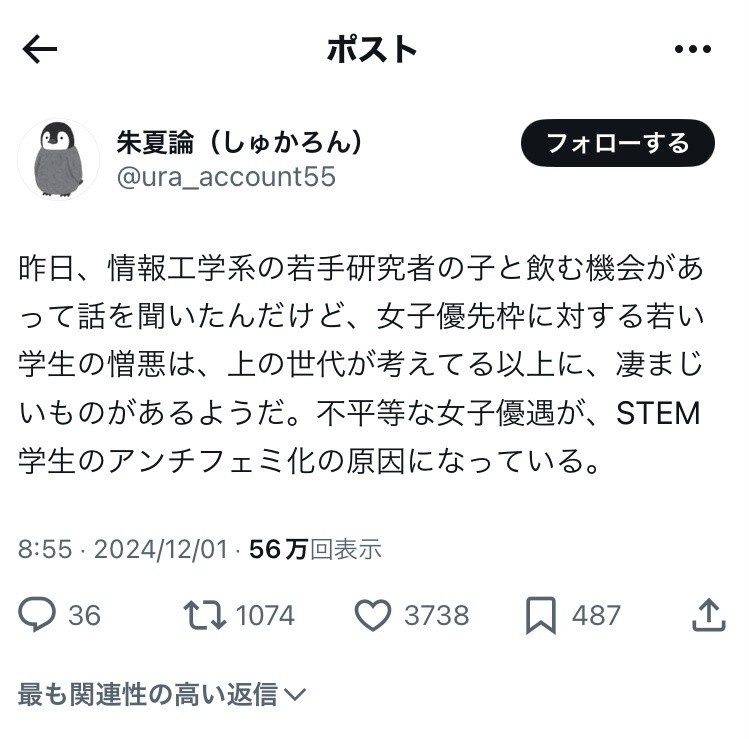Viewport: 749px width, 739px height.
Task: Like the post with 3738 likes
Action: pos(373,615)
